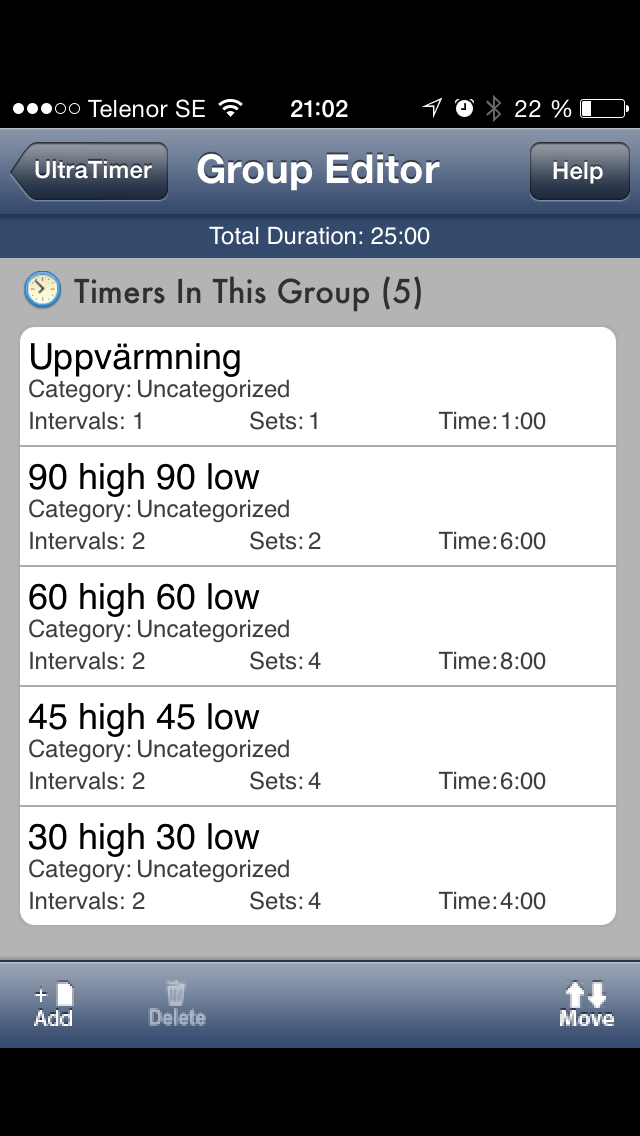Open the 60 high 60 low timer
Viewport: 640px width, 1136px height.
click(x=318, y=627)
